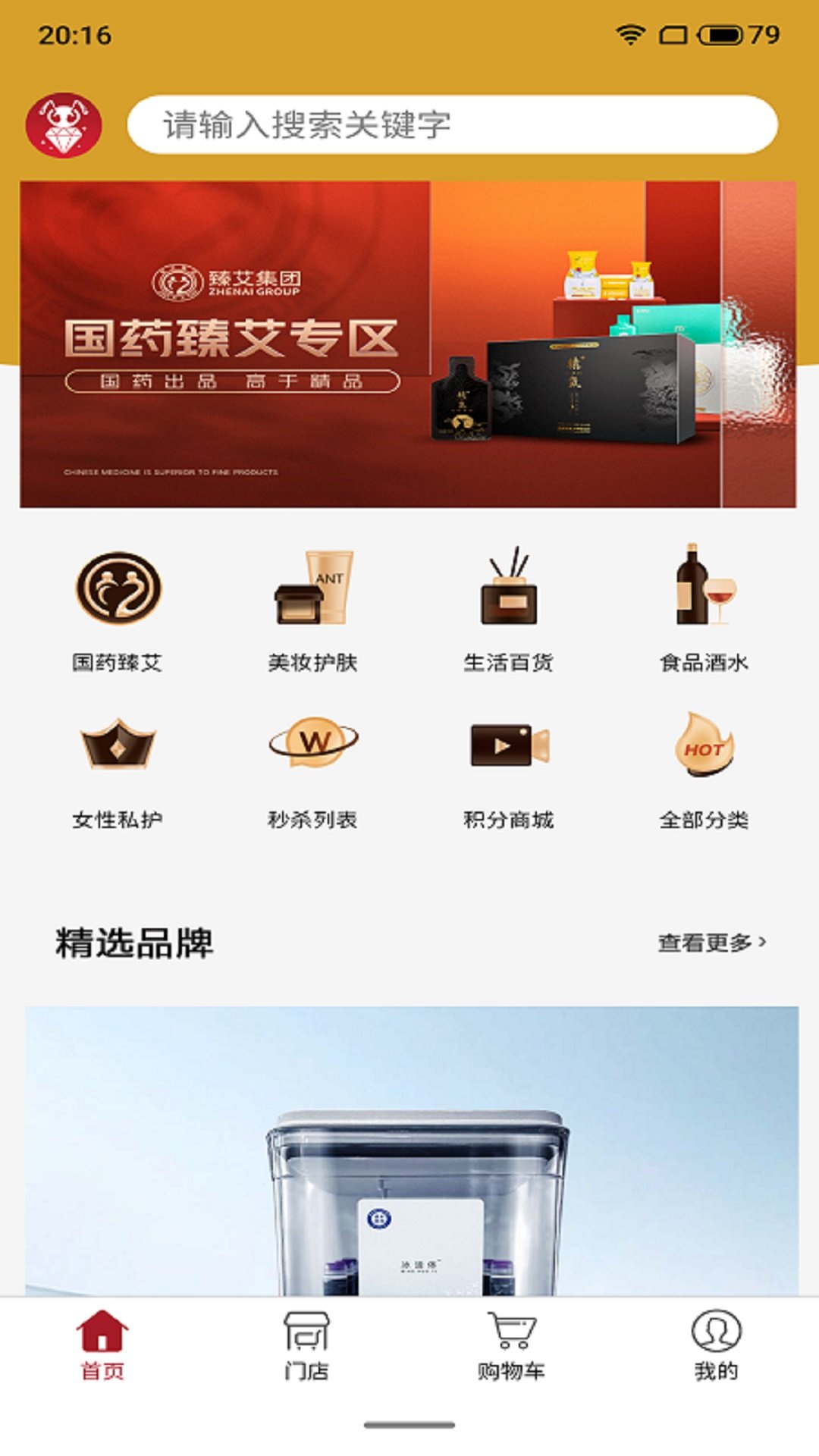Tap the search field 请输入搜索关键字
819x1456 pixels.
(x=452, y=125)
